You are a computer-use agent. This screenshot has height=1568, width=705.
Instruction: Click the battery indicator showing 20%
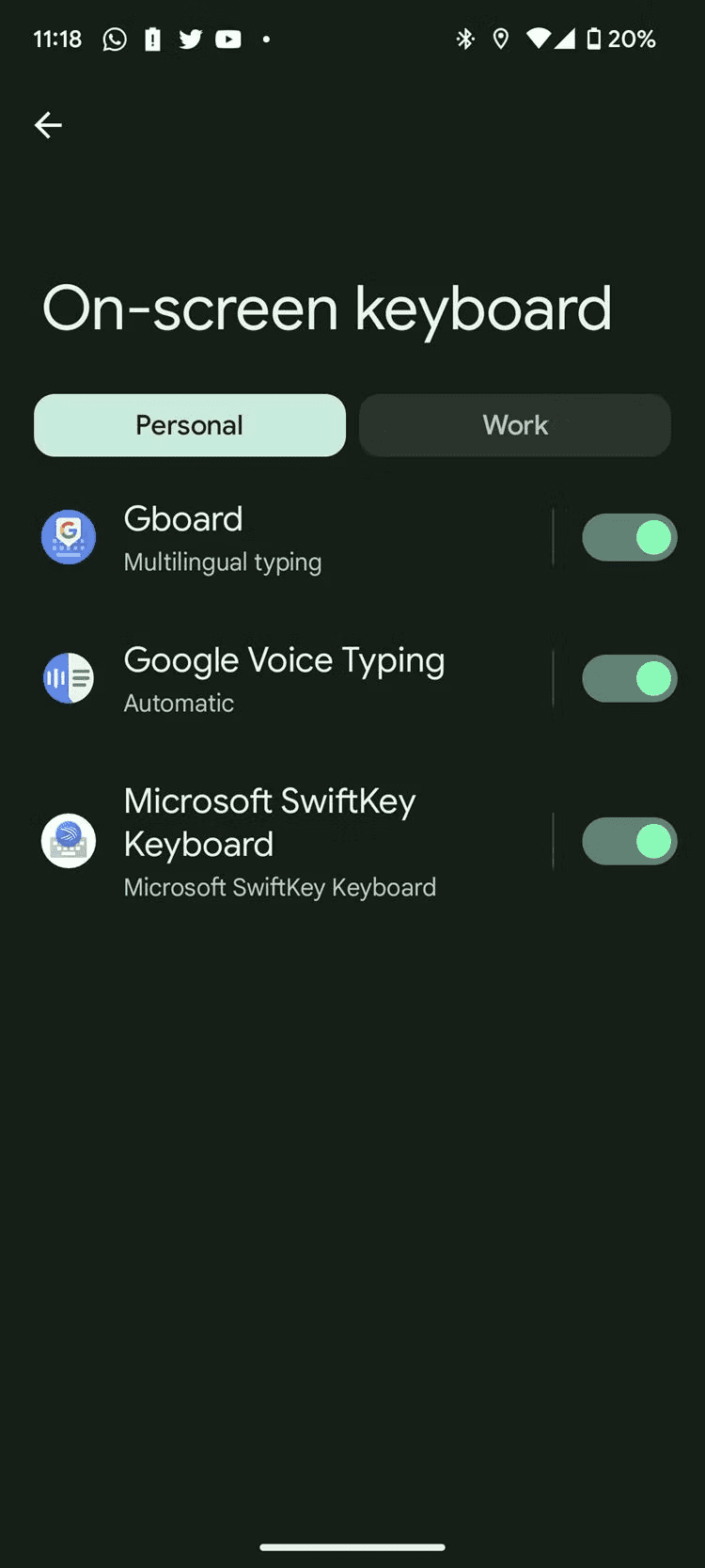coord(622,39)
